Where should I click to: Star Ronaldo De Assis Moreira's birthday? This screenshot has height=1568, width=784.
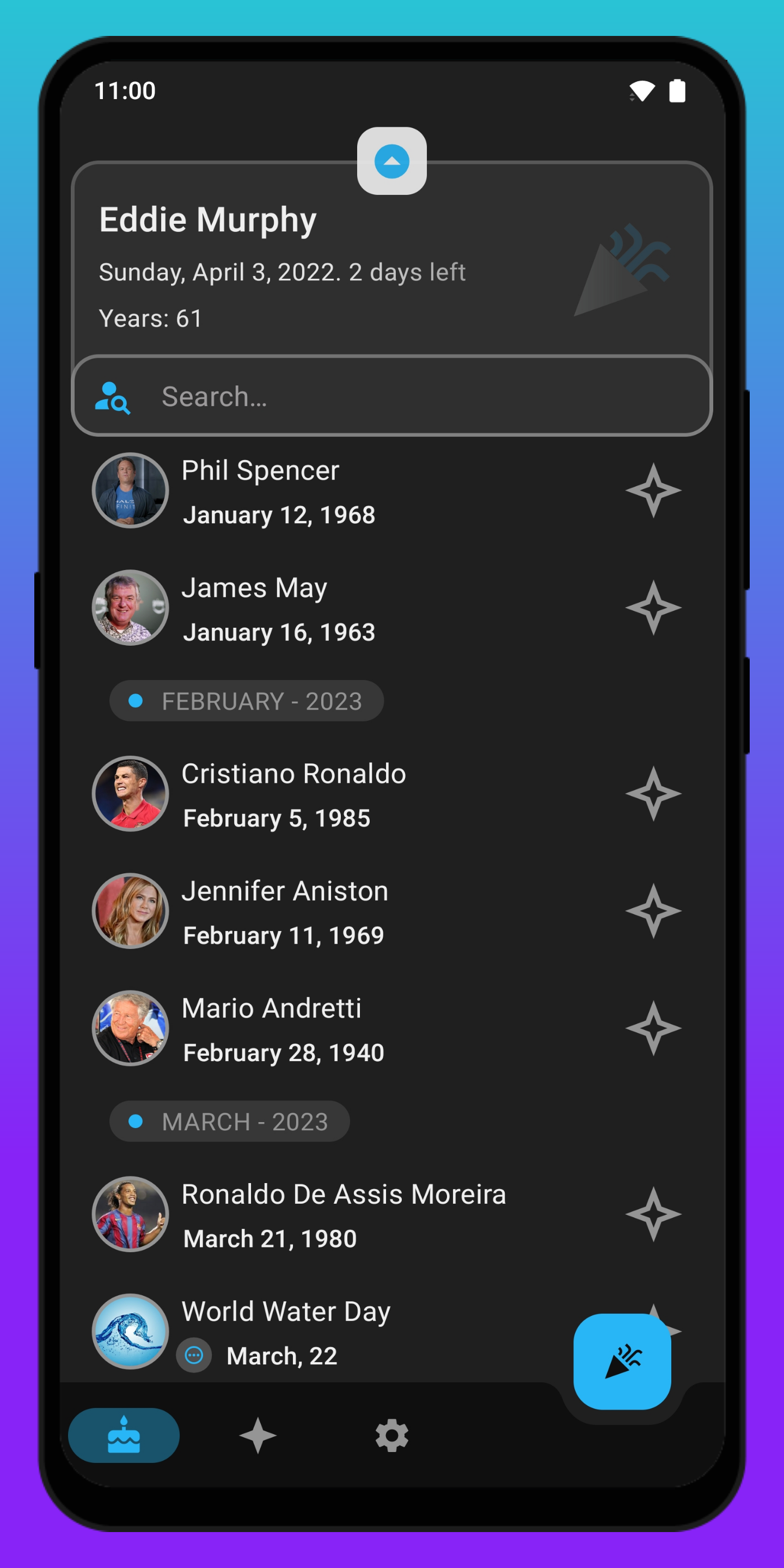(653, 1214)
